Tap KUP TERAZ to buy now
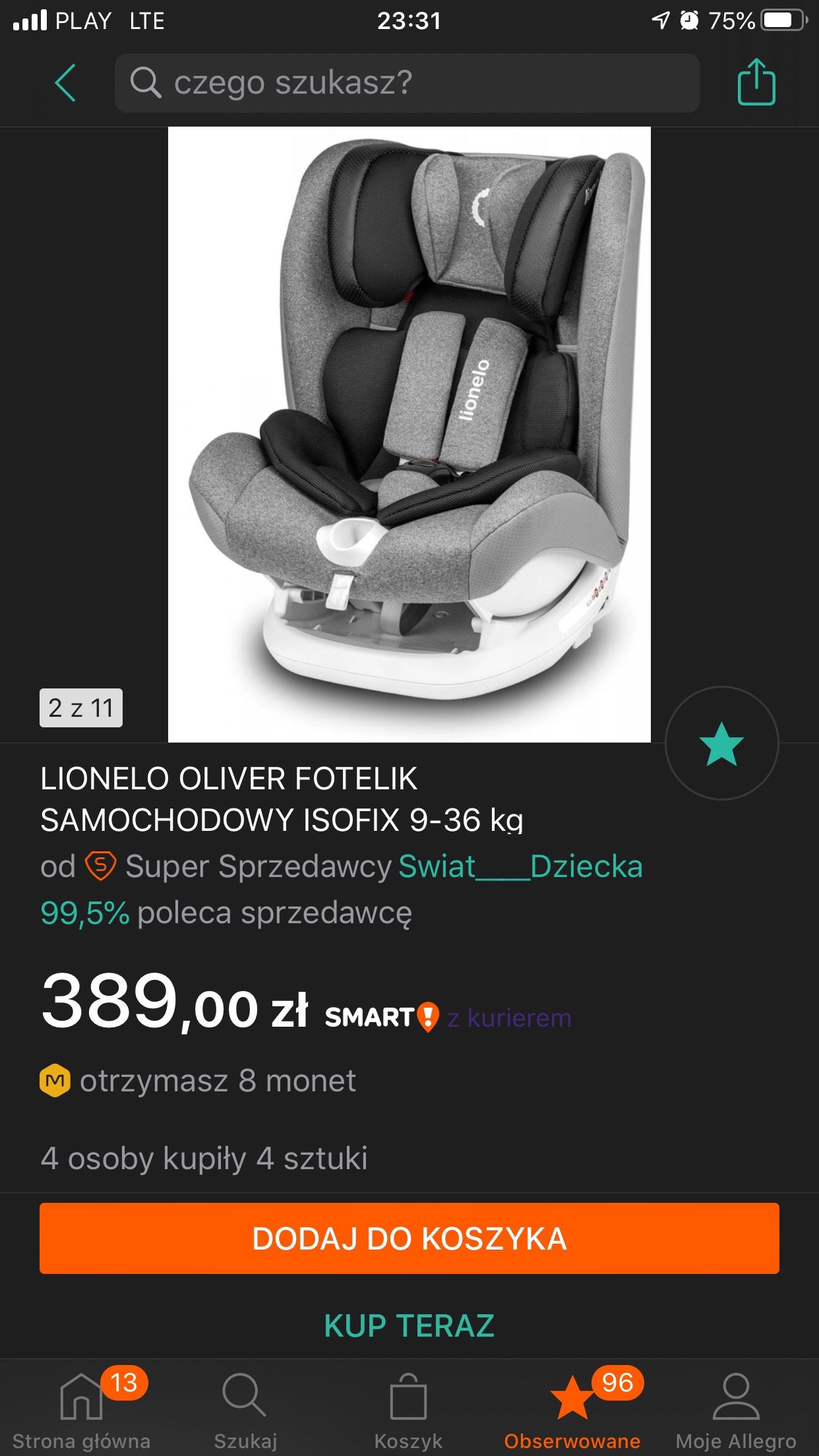The height and width of the screenshot is (1456, 819). 409,1325
